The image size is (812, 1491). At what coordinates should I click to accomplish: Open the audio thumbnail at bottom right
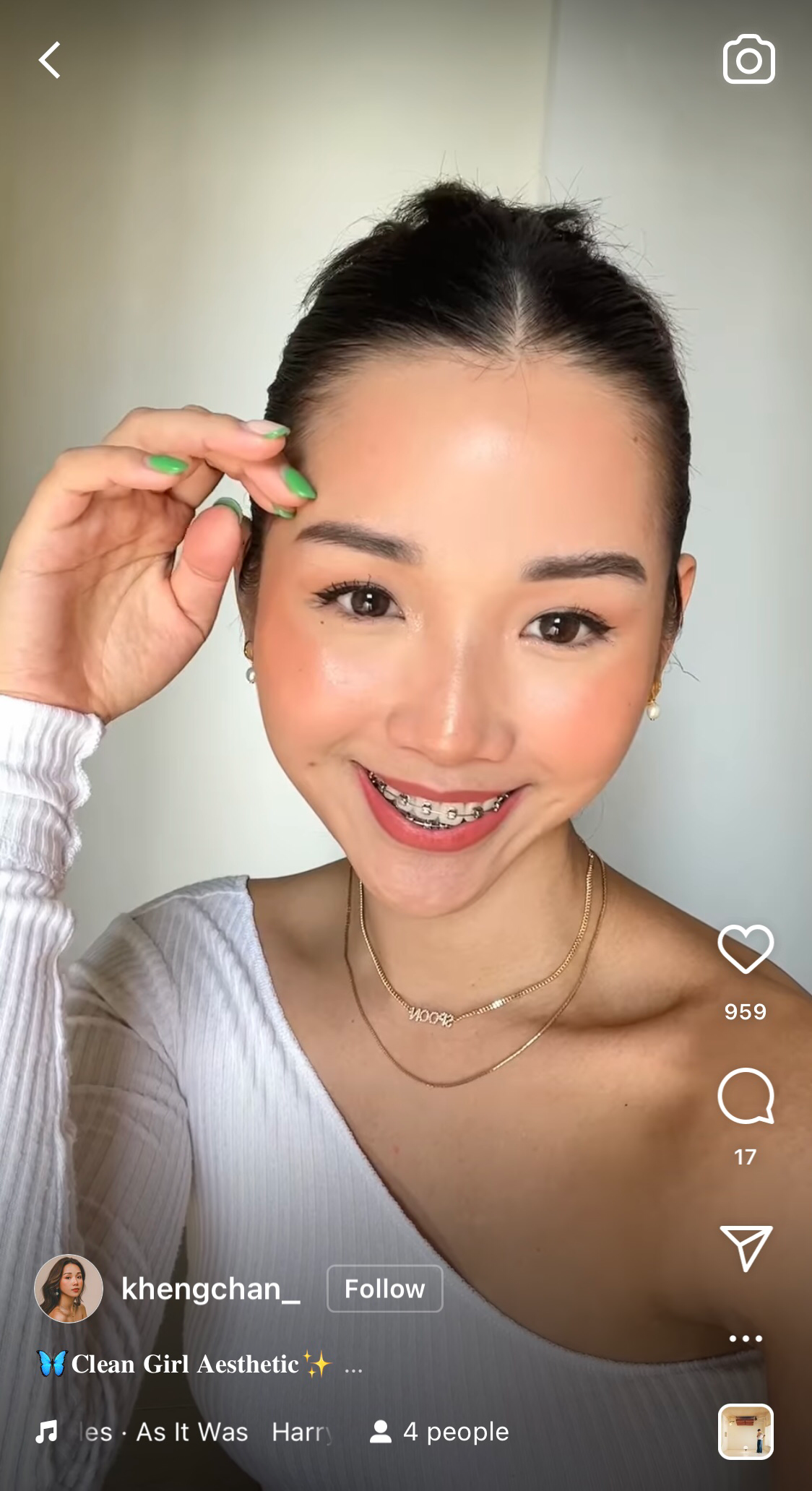pyautogui.click(x=746, y=1432)
